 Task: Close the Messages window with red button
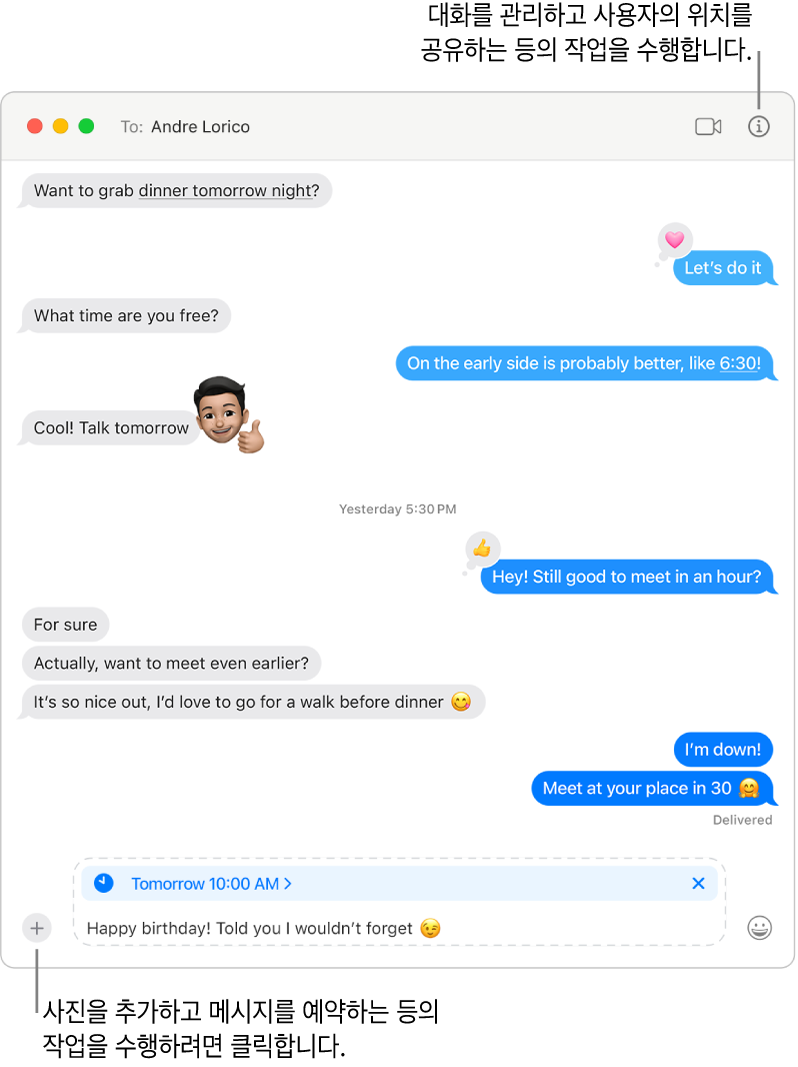pos(35,127)
